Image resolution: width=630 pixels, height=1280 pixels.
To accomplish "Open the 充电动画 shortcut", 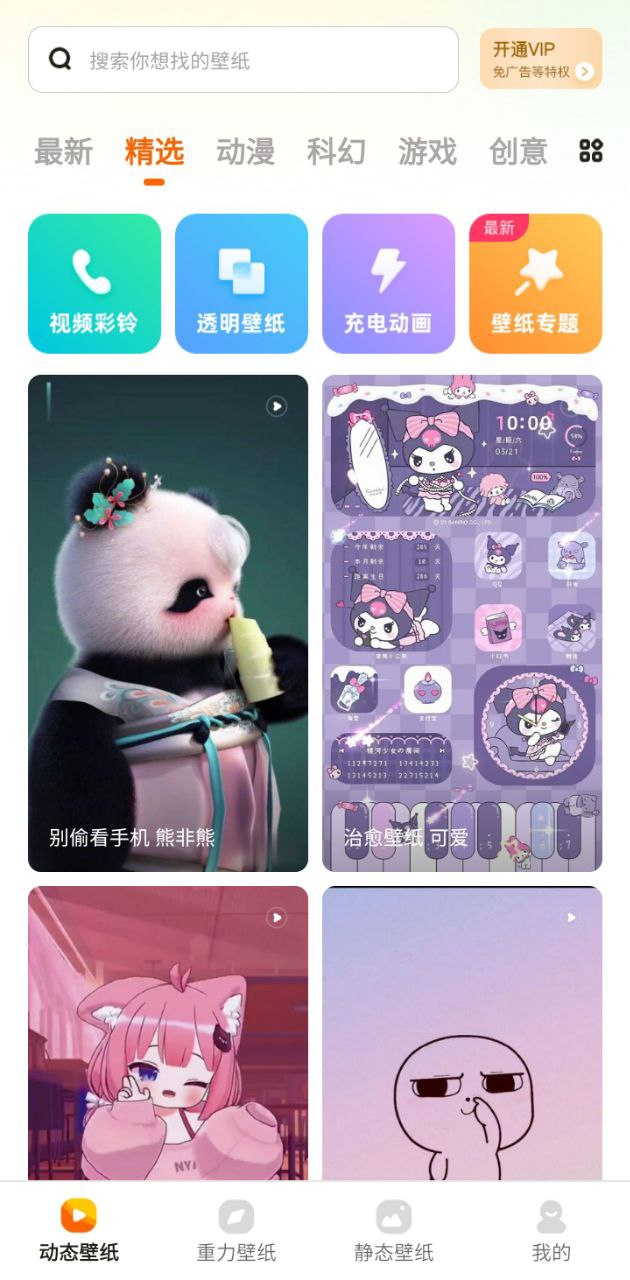I will [388, 284].
